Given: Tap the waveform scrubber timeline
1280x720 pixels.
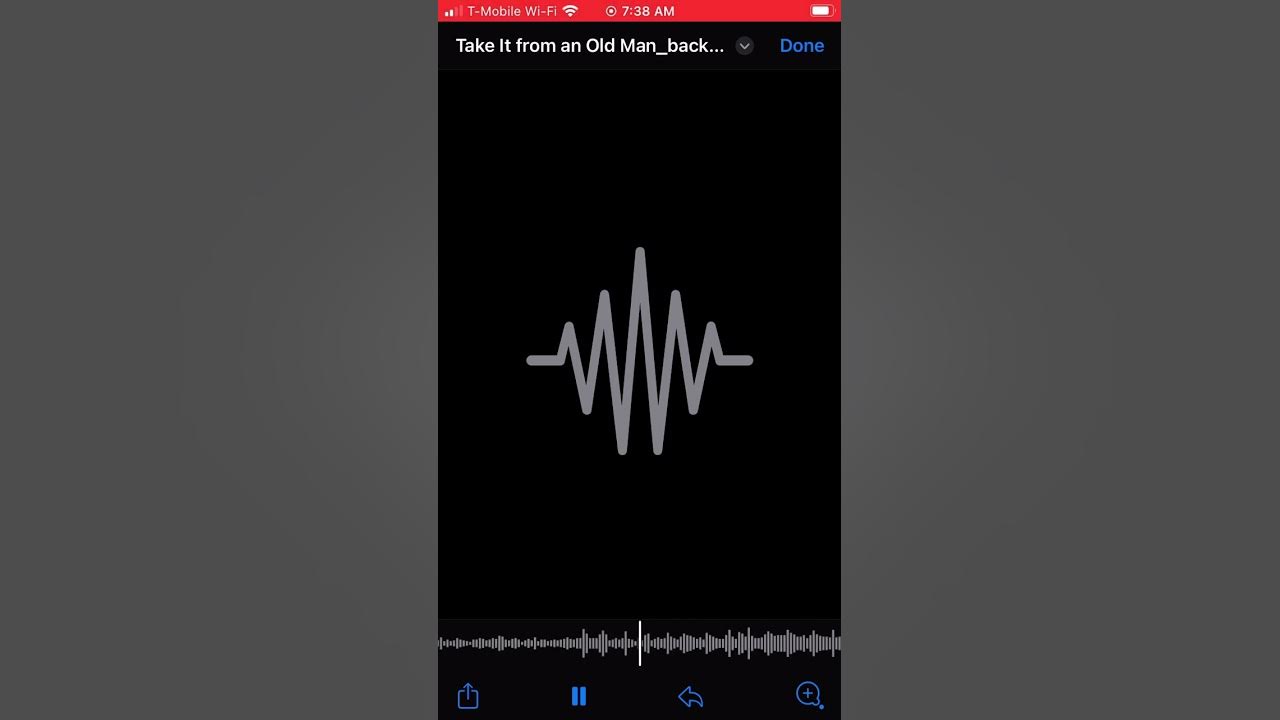Looking at the screenshot, I should coord(700,643).
